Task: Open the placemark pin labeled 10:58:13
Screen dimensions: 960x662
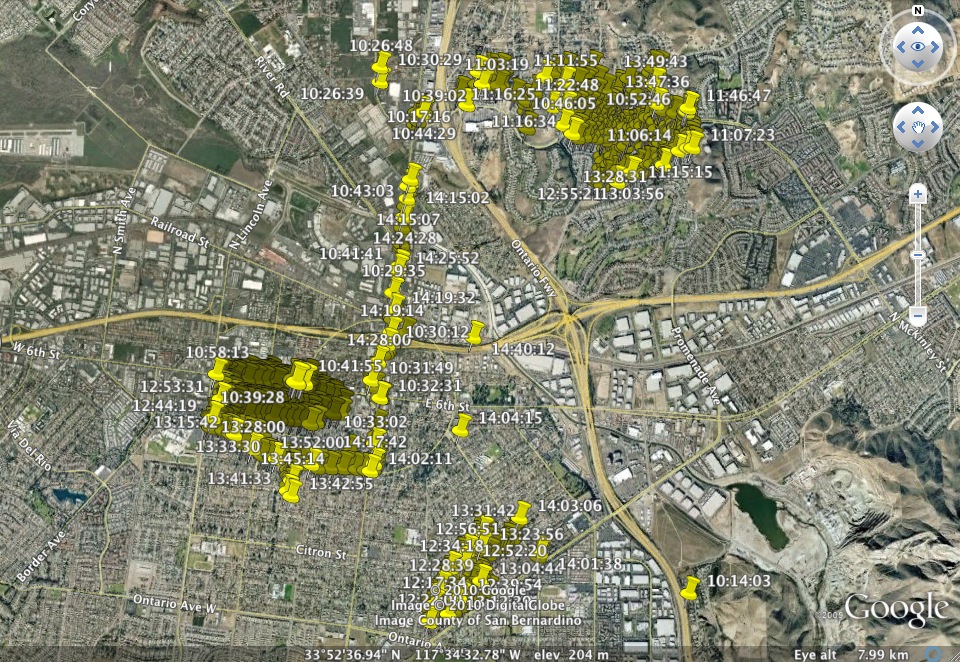Action: pos(218,369)
